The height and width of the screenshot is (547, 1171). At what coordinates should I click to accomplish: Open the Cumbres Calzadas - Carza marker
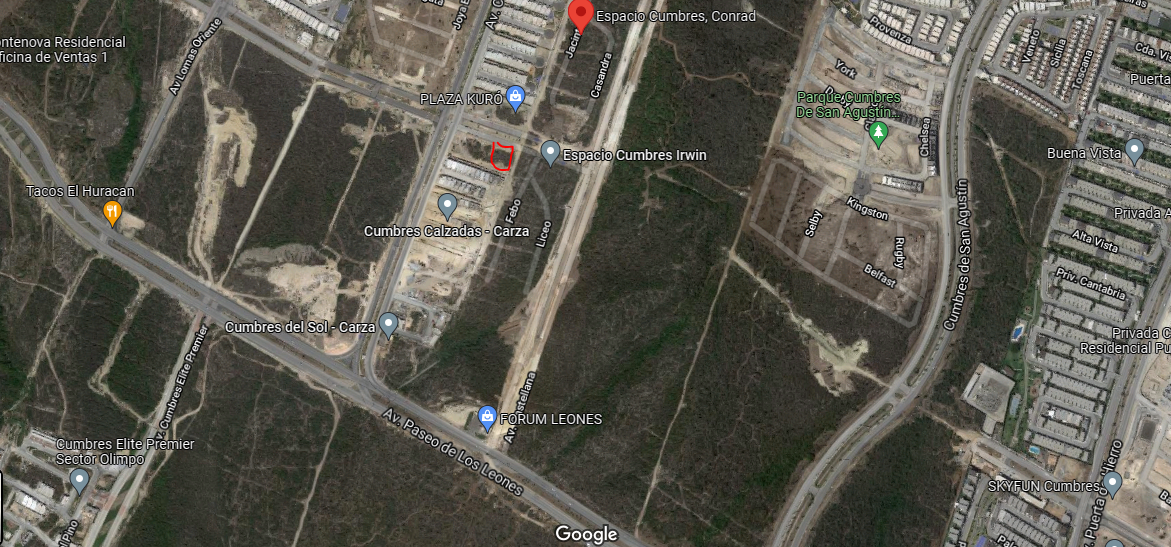pos(448,206)
